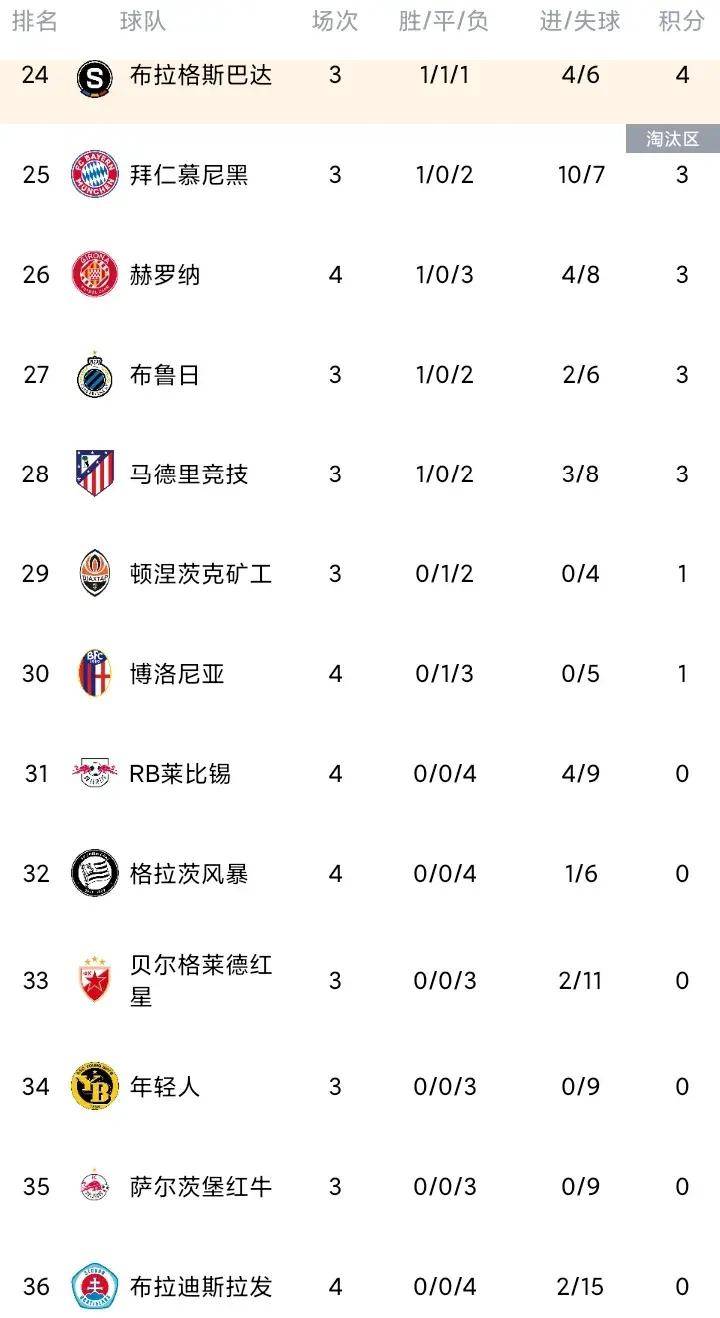720x1318 pixels.
Task: Click the RB Leipzig crest icon
Action: pyautogui.click(x=92, y=773)
